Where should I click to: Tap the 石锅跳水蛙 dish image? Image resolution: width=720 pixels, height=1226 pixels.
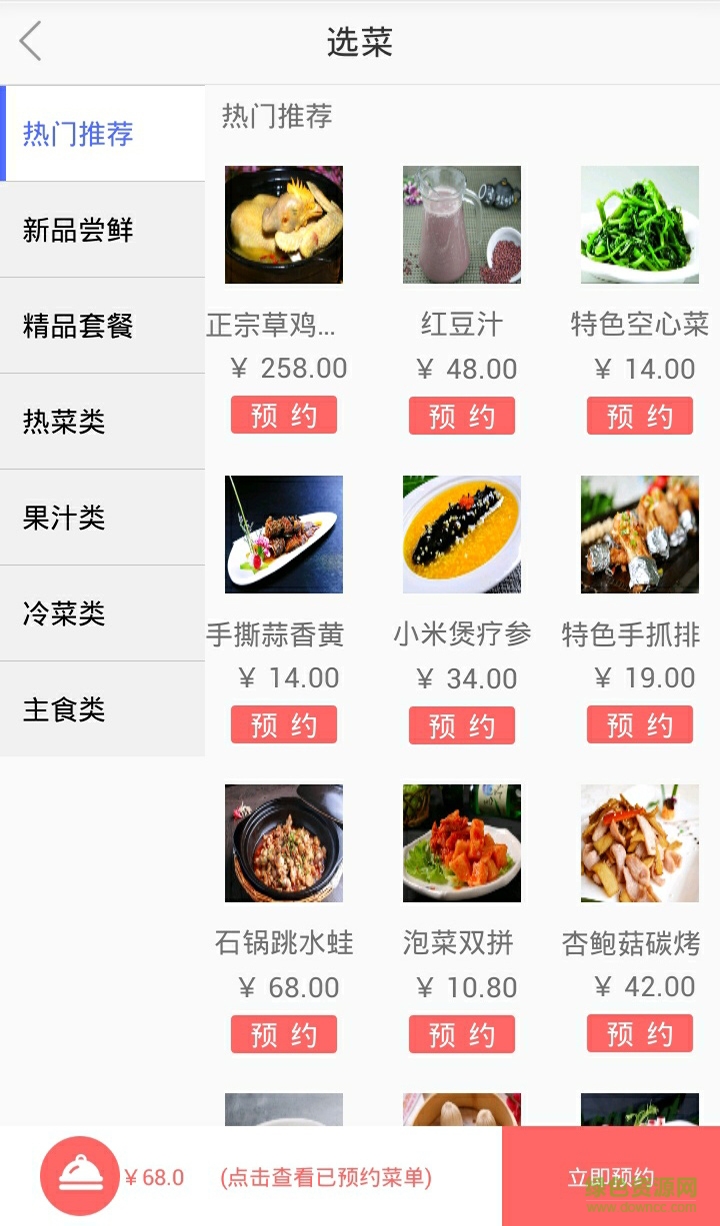[283, 843]
